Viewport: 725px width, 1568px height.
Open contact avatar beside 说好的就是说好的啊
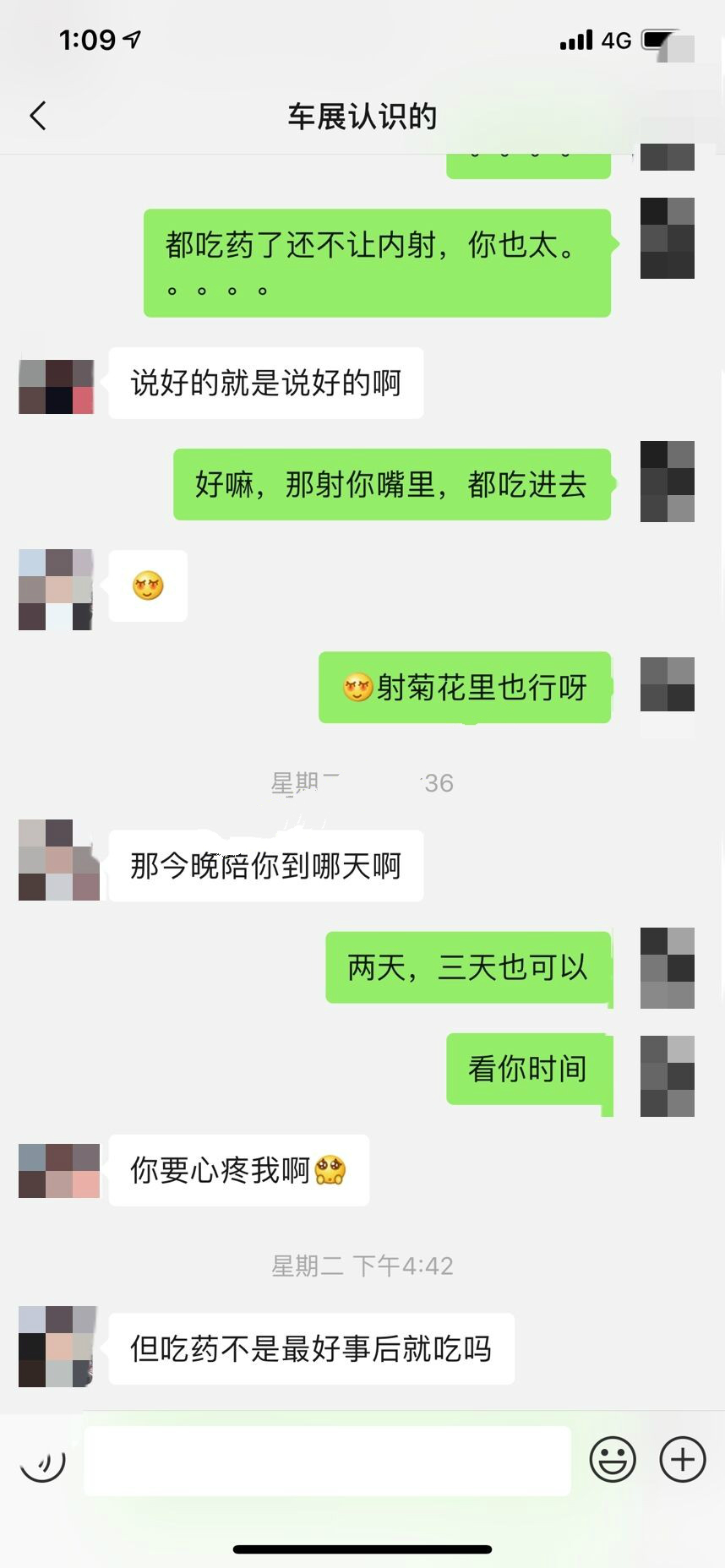pos(56,386)
